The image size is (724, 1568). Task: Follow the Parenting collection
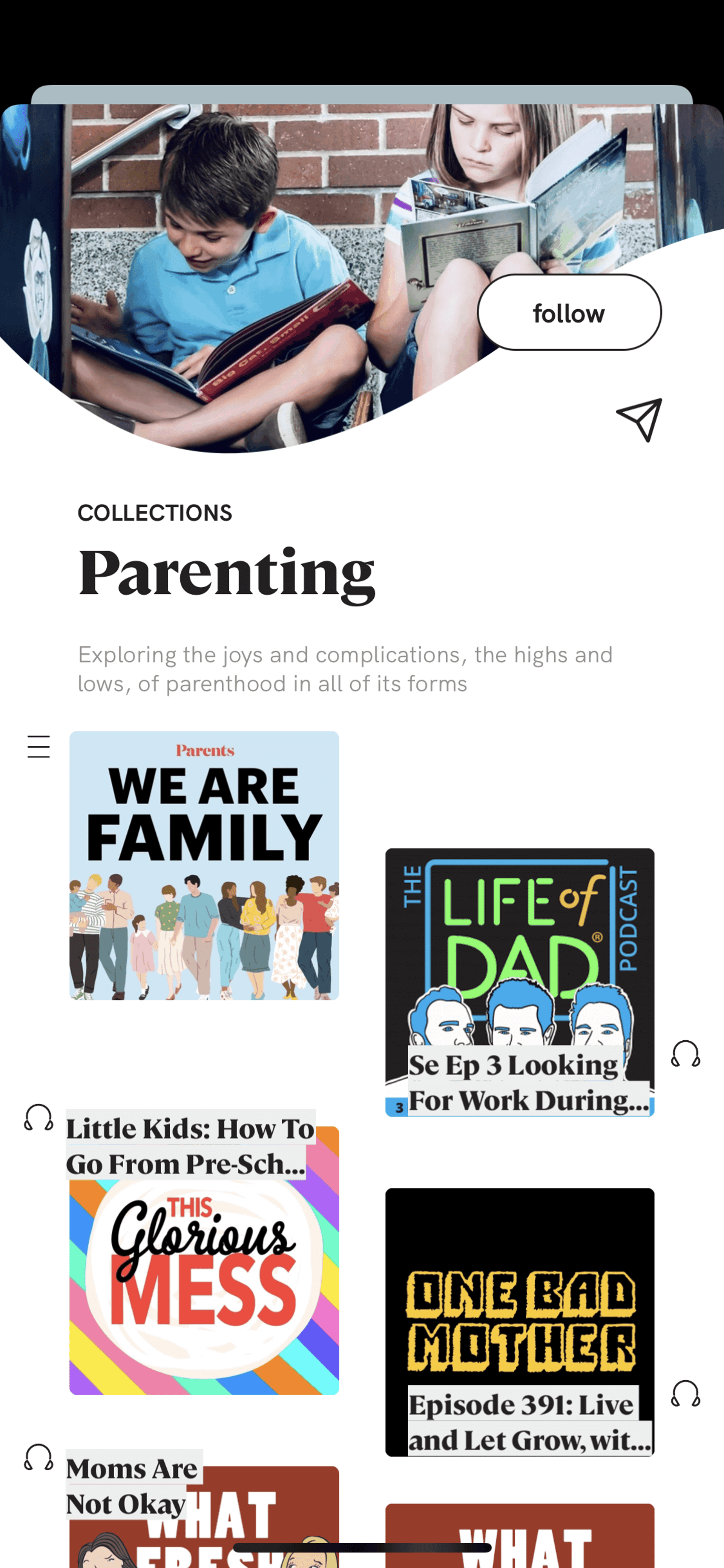coord(569,312)
